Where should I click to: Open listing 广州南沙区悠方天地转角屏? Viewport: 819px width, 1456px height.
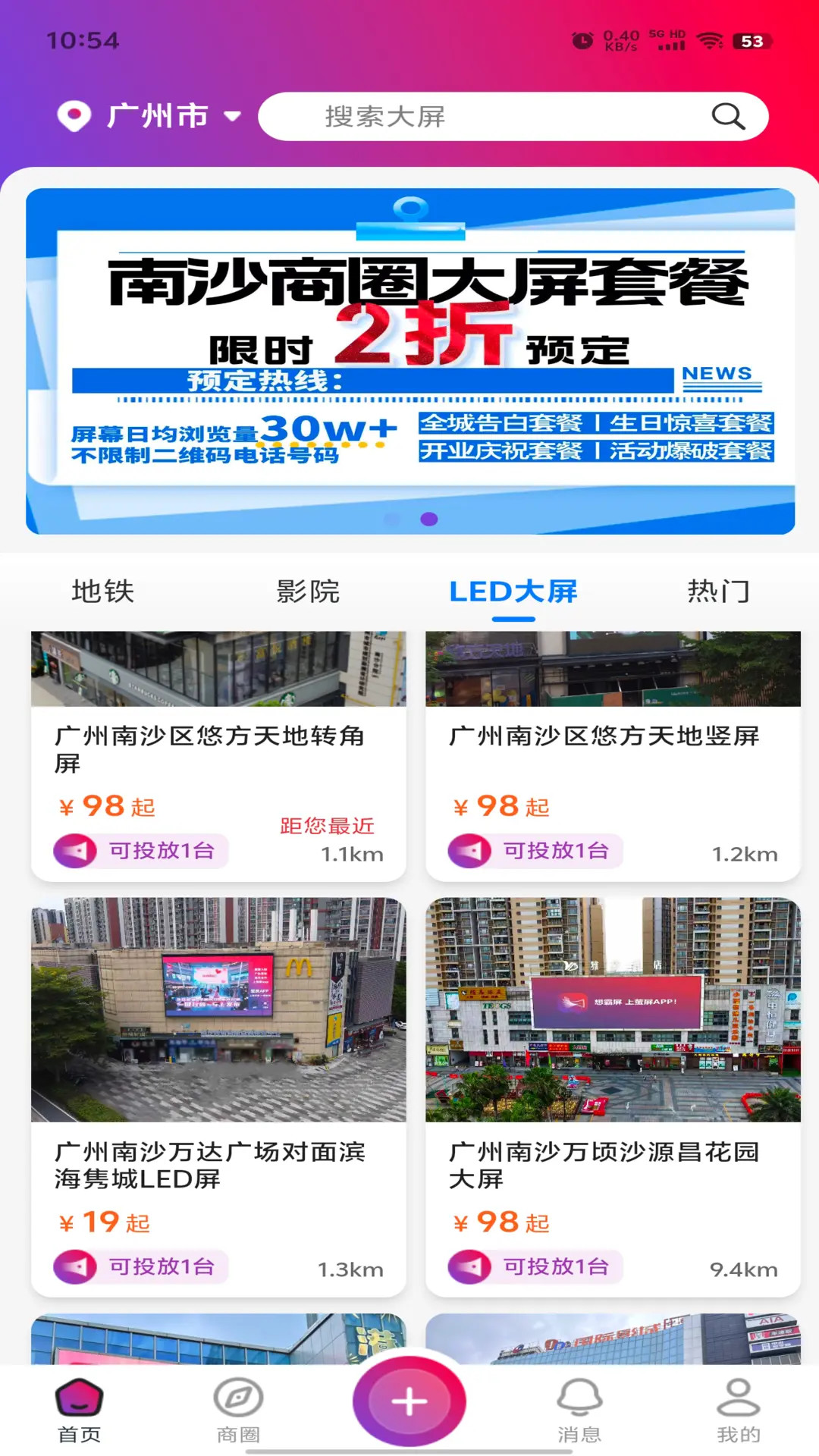coord(210,748)
